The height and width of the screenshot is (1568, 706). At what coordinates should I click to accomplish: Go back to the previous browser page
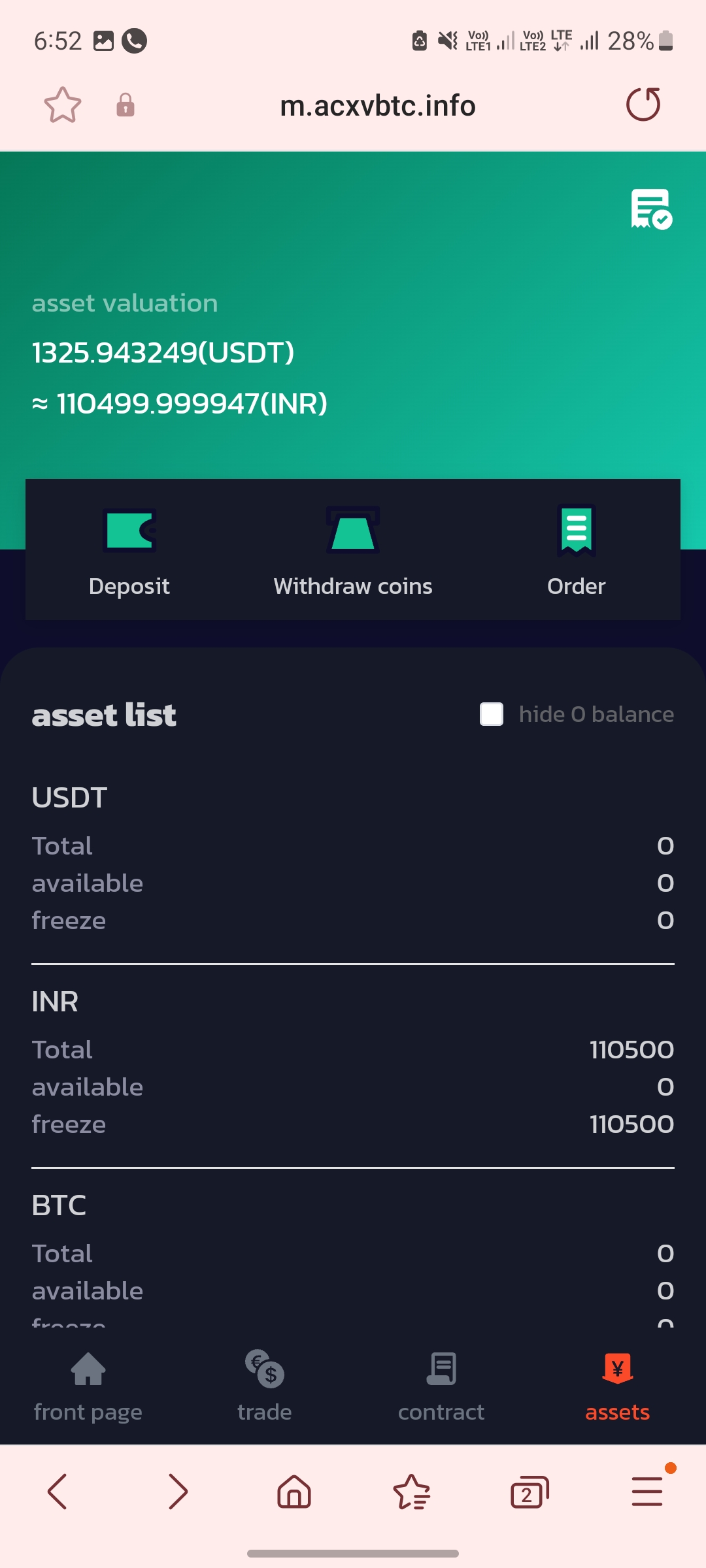(x=58, y=1492)
